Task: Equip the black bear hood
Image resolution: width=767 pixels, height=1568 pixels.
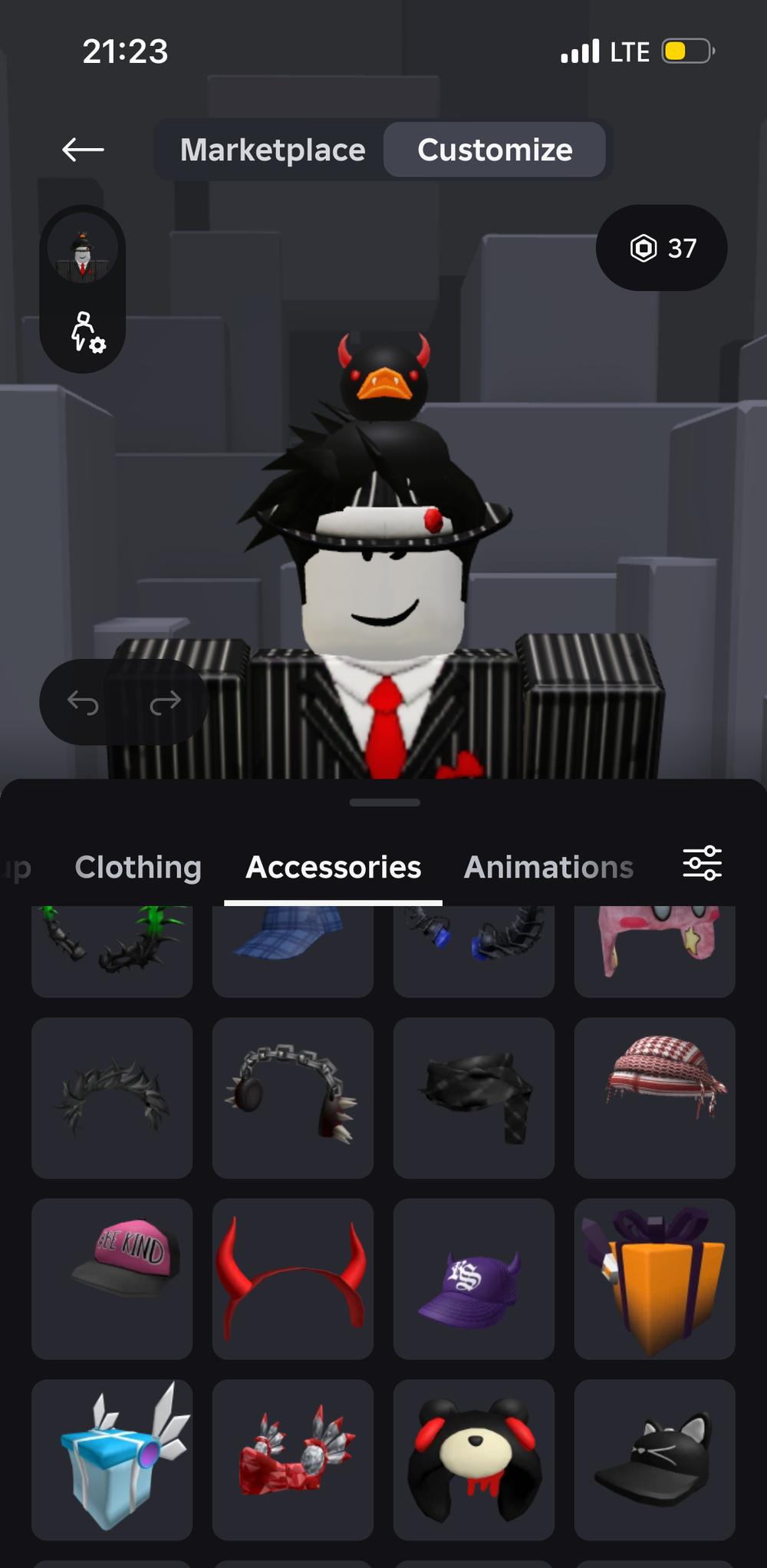Action: click(x=473, y=1460)
